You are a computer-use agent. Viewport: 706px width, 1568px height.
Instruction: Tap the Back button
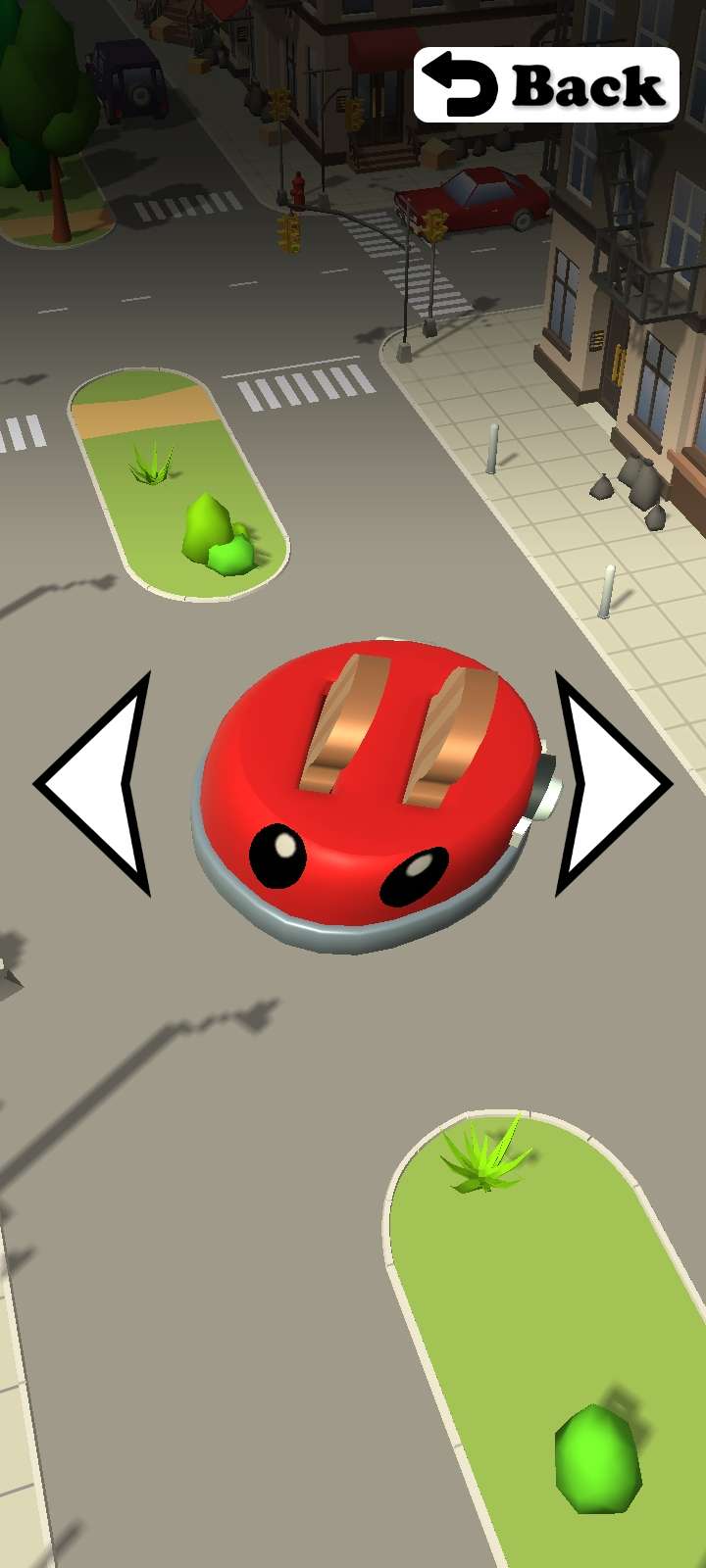click(546, 85)
